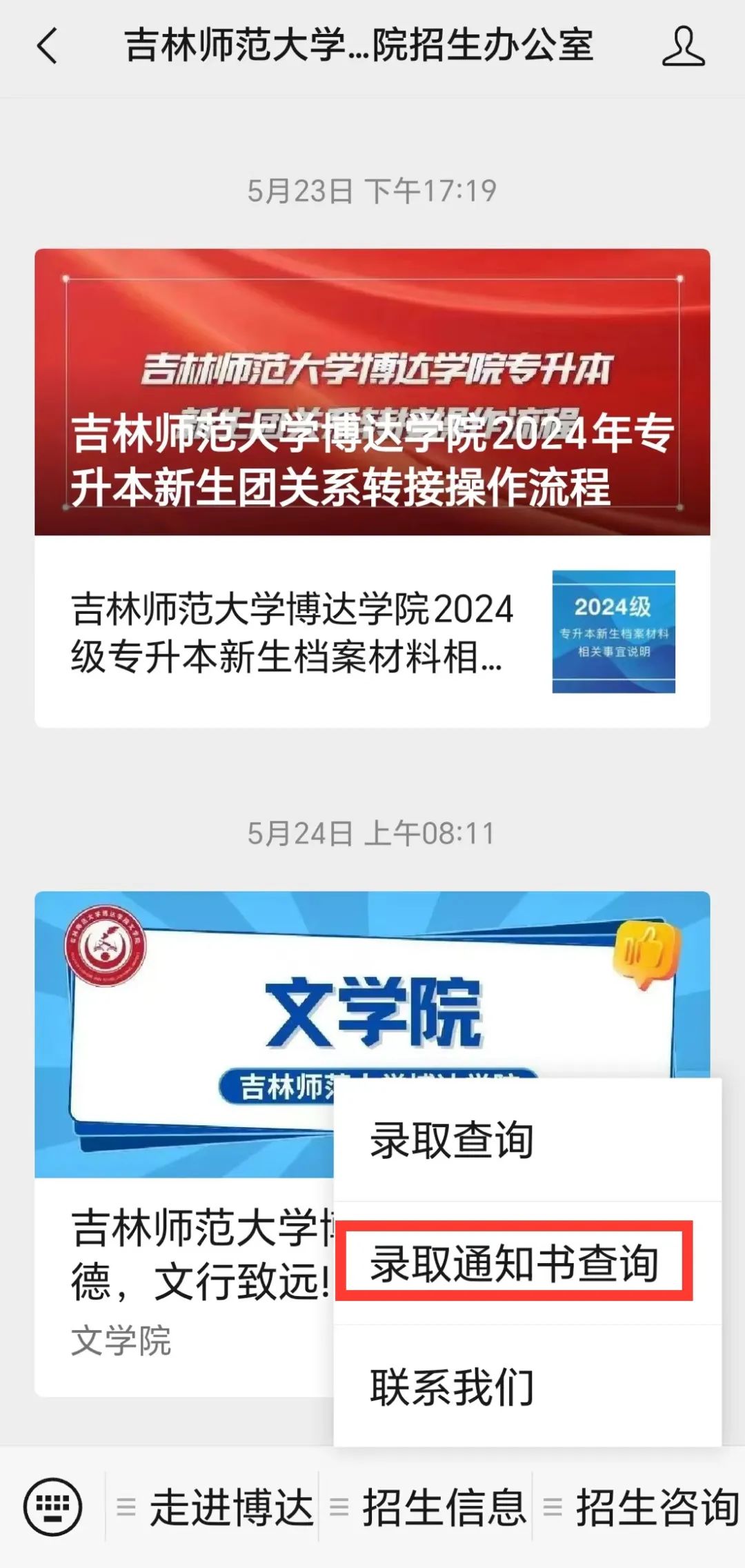Open the 专升本新生团关系转接操作流程 article
Image resolution: width=745 pixels, height=1568 pixels.
(372, 392)
